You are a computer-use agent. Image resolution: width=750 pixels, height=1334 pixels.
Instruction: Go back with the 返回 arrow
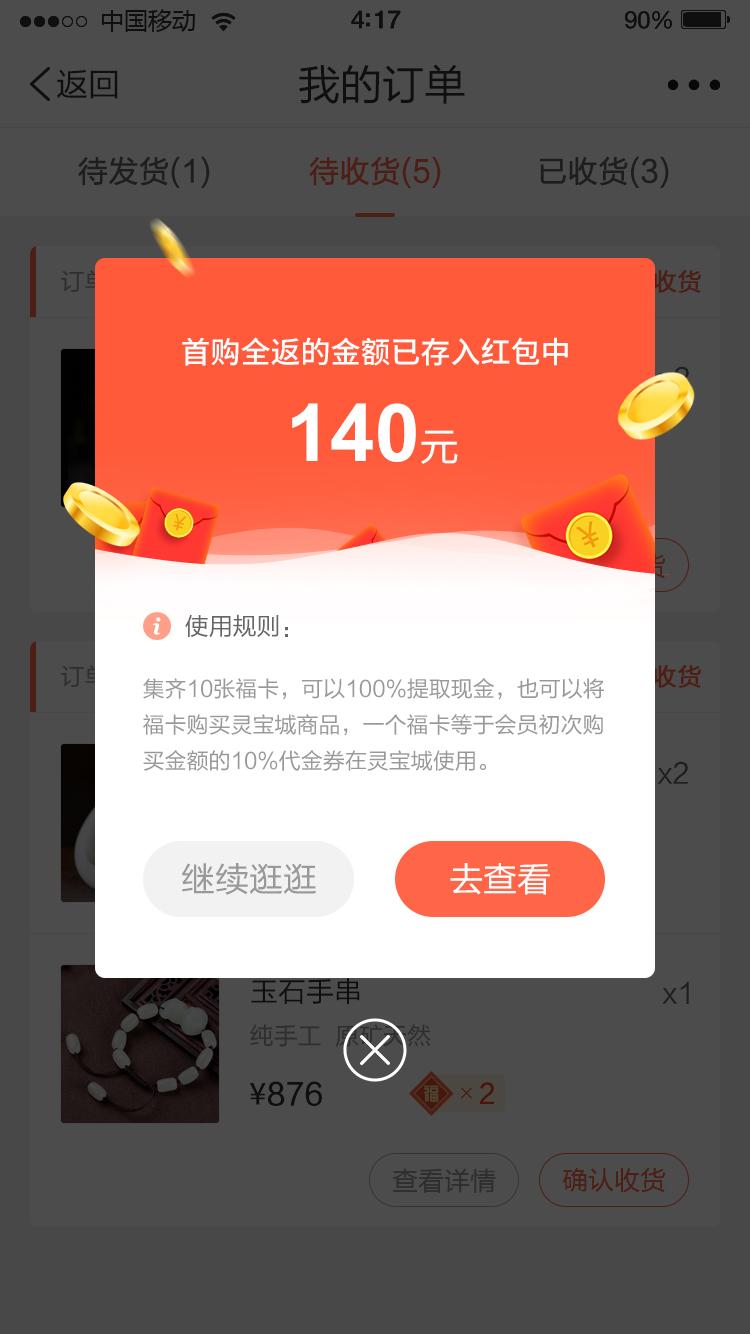[x=73, y=85]
